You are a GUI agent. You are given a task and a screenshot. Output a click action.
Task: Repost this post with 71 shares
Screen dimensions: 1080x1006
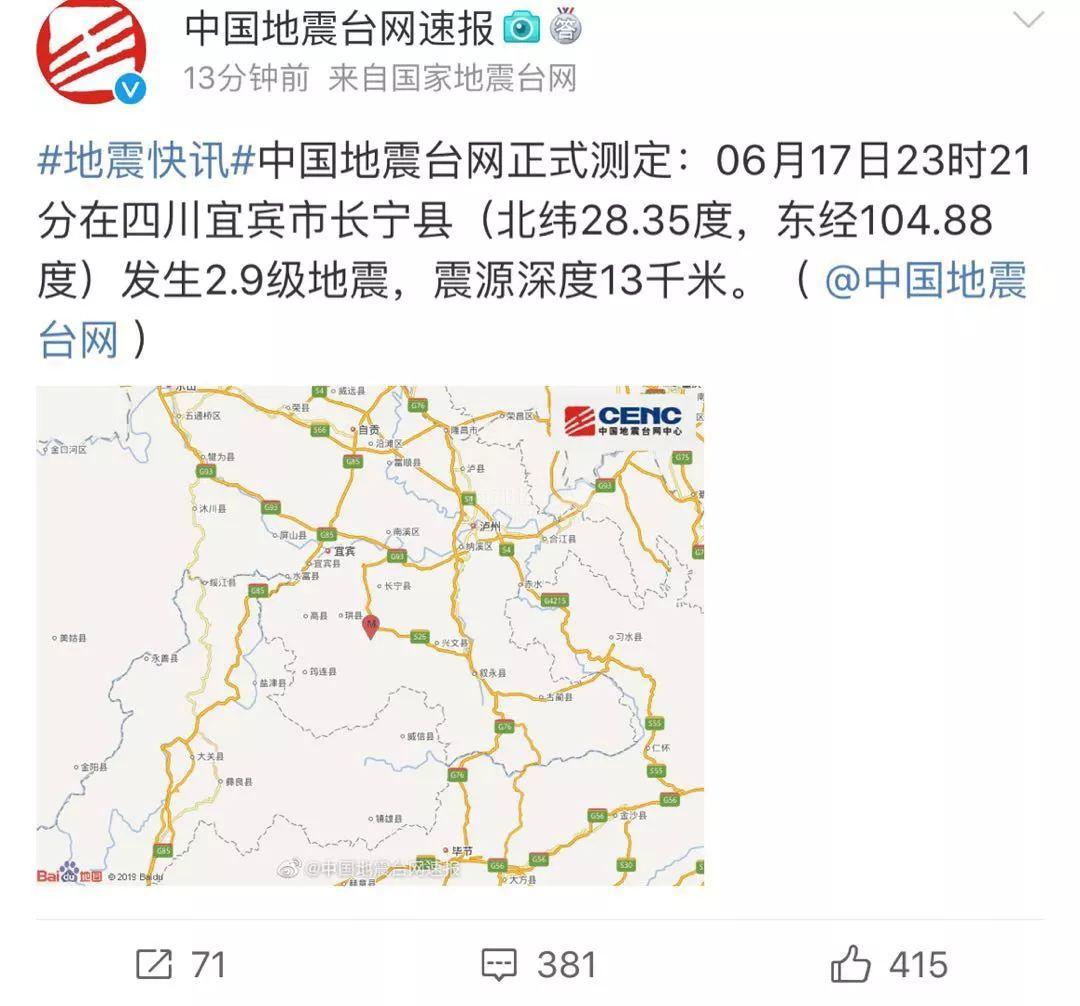click(181, 965)
